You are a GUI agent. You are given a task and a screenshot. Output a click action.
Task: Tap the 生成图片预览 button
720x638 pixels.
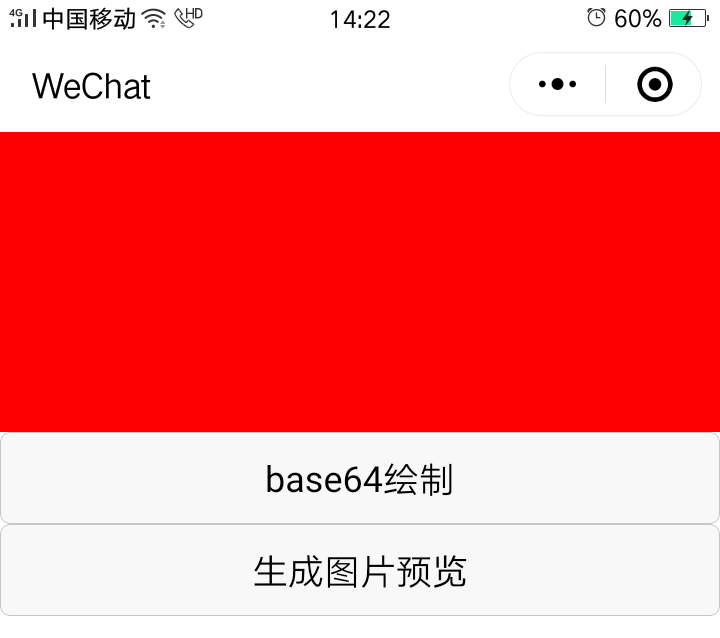360,571
